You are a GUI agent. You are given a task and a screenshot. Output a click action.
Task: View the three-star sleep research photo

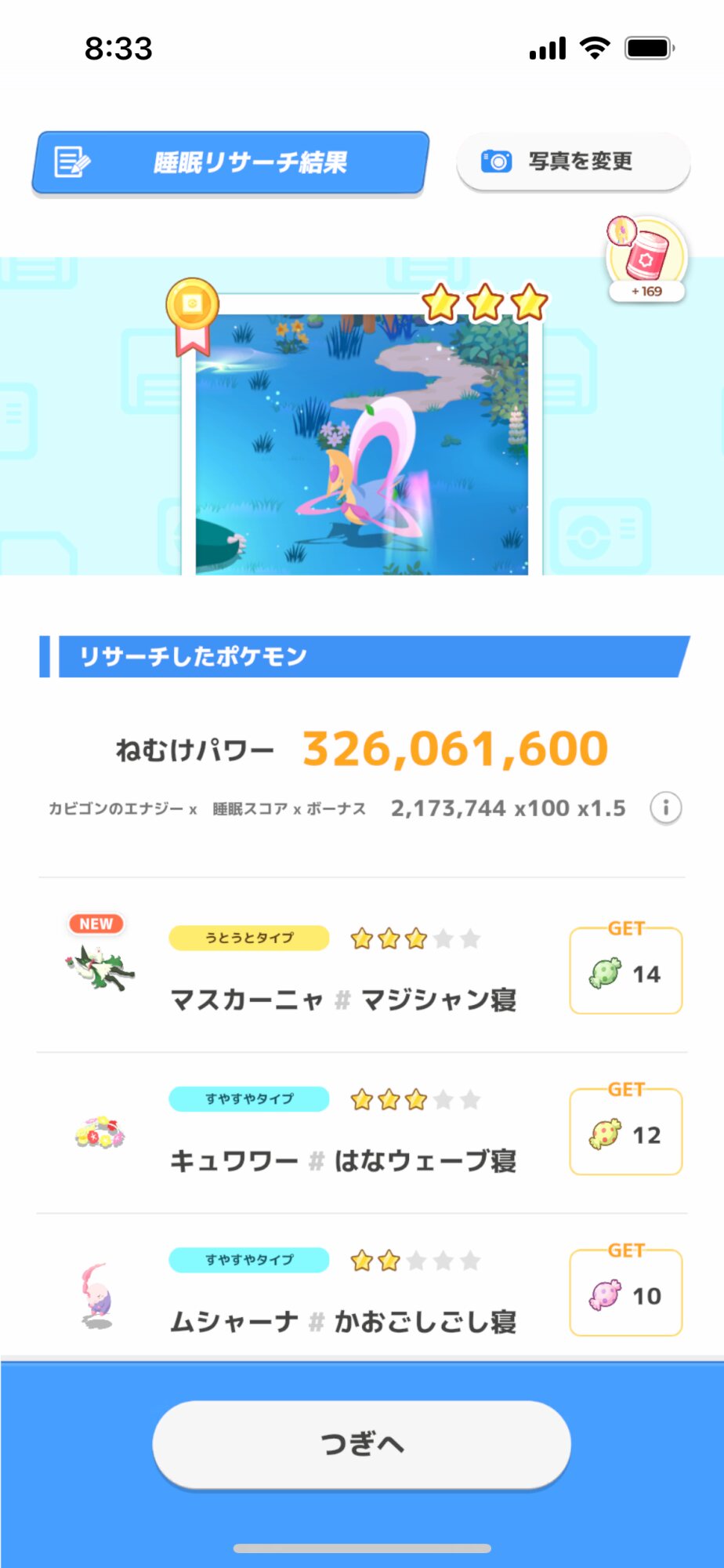point(361,444)
